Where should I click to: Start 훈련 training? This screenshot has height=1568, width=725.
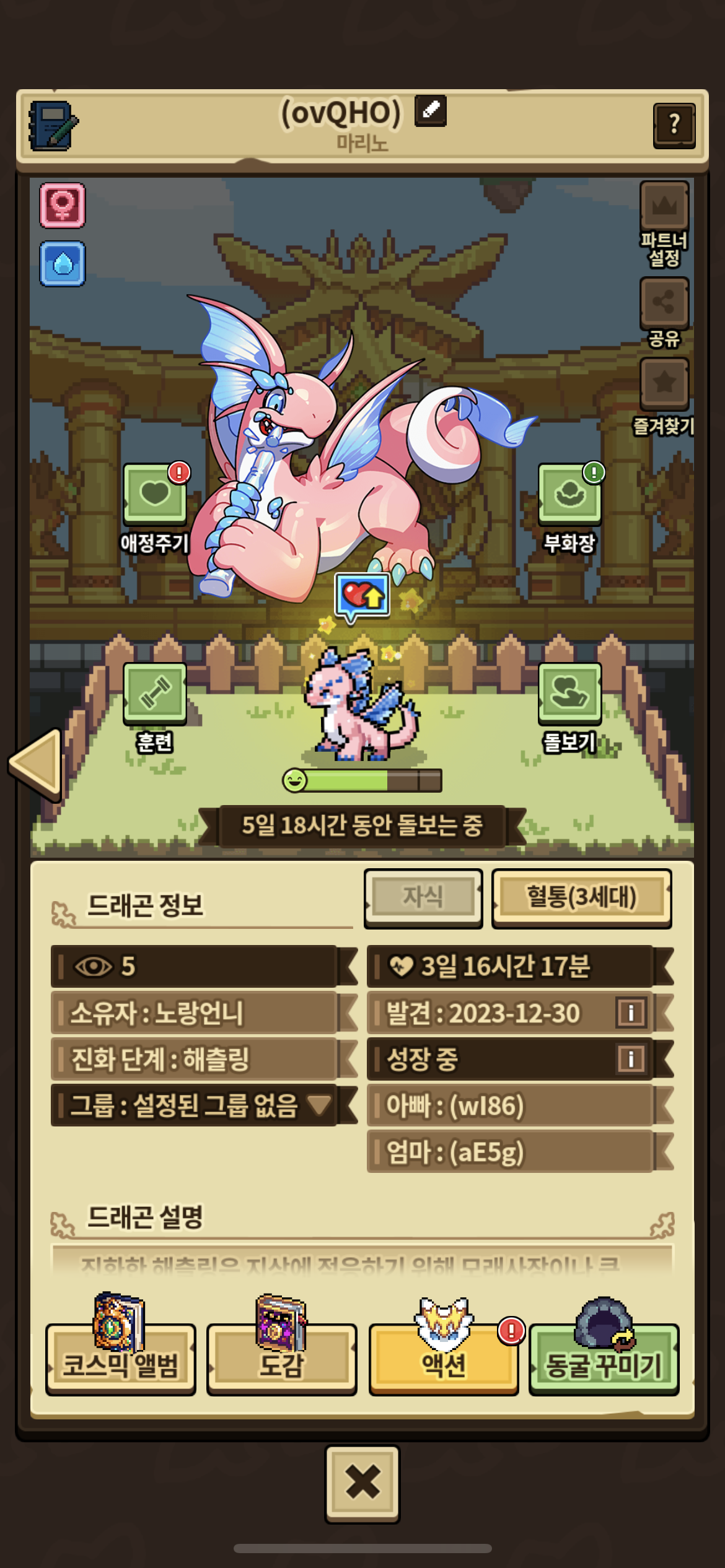155,694
